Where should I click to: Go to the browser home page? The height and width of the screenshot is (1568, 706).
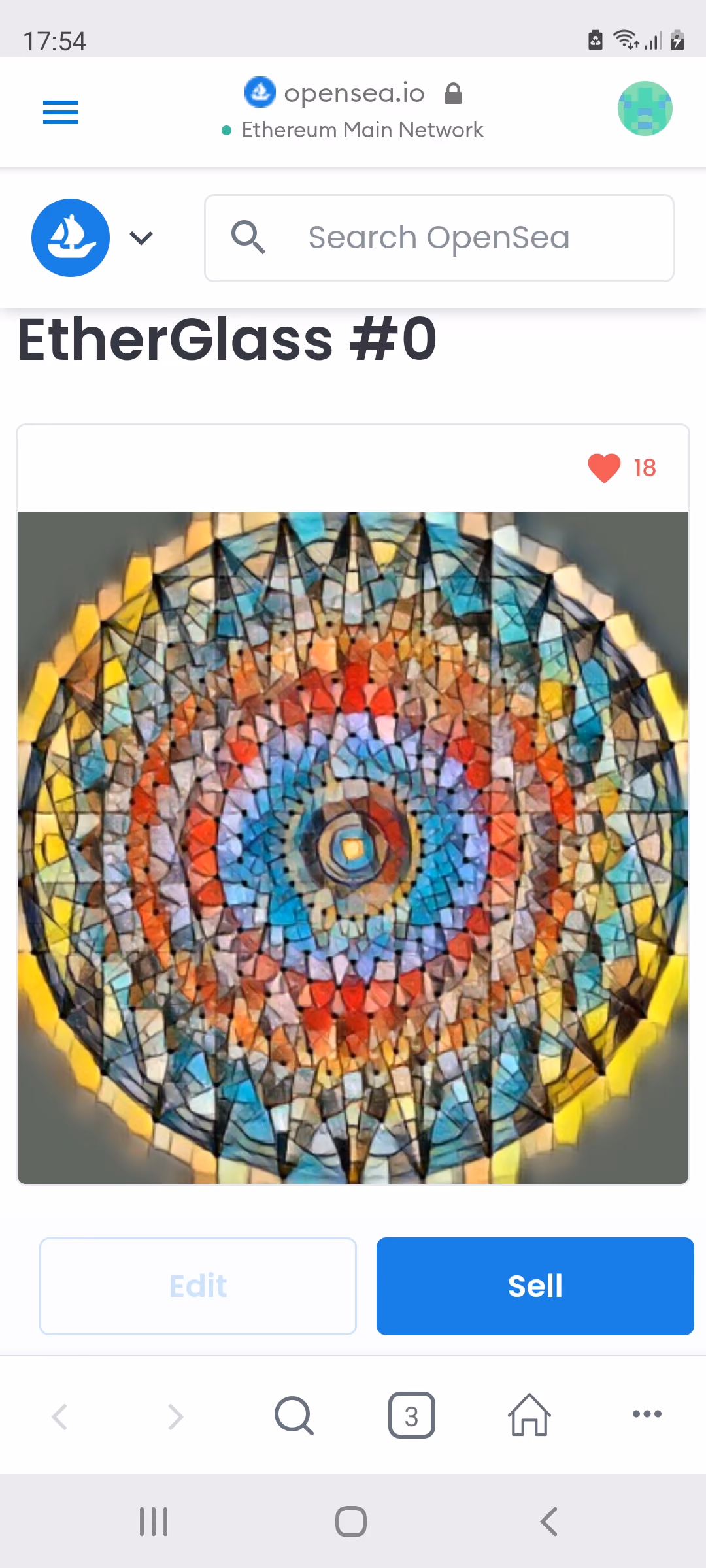(529, 1415)
